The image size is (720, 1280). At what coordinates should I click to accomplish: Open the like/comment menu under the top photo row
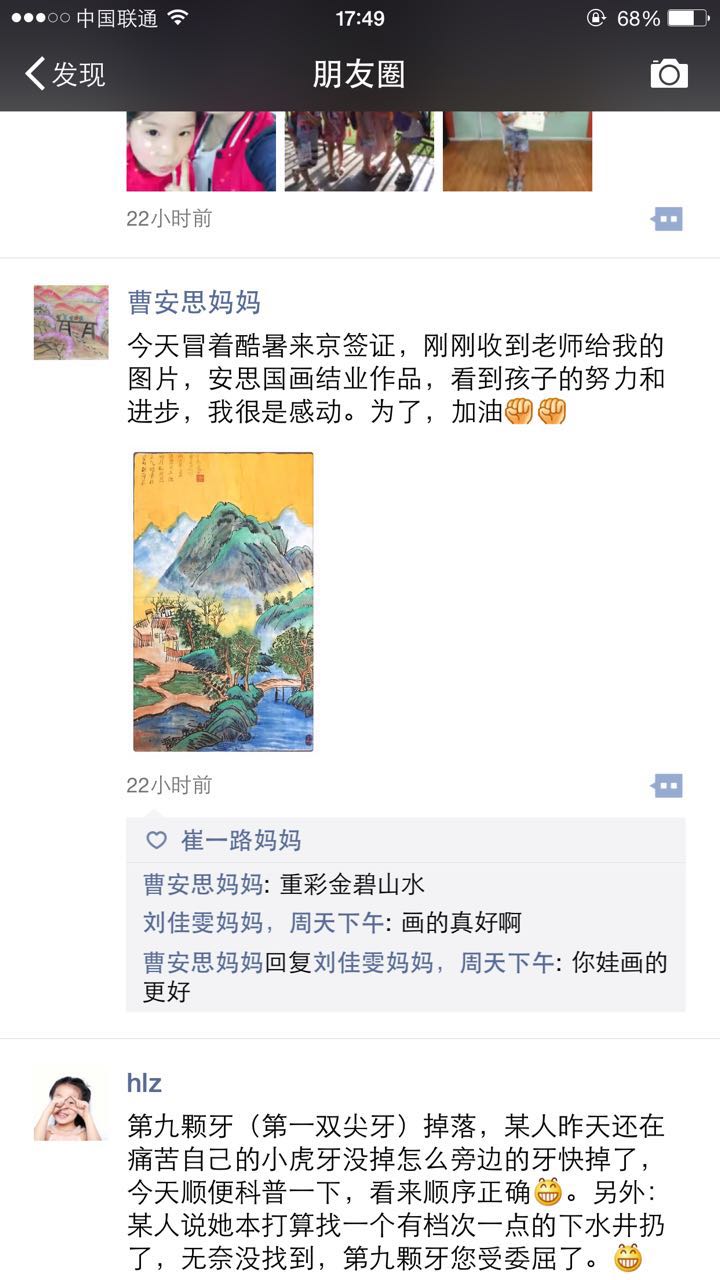click(x=667, y=219)
